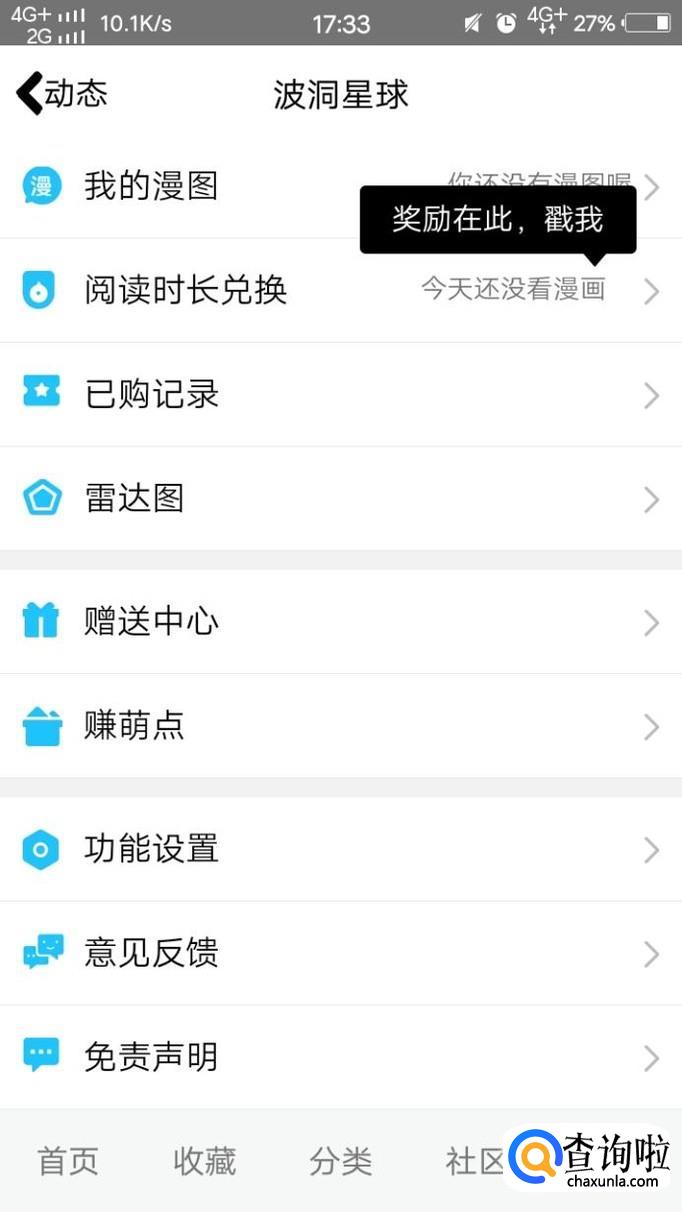
Task: Switch to the 分类 tab
Action: [341, 1161]
